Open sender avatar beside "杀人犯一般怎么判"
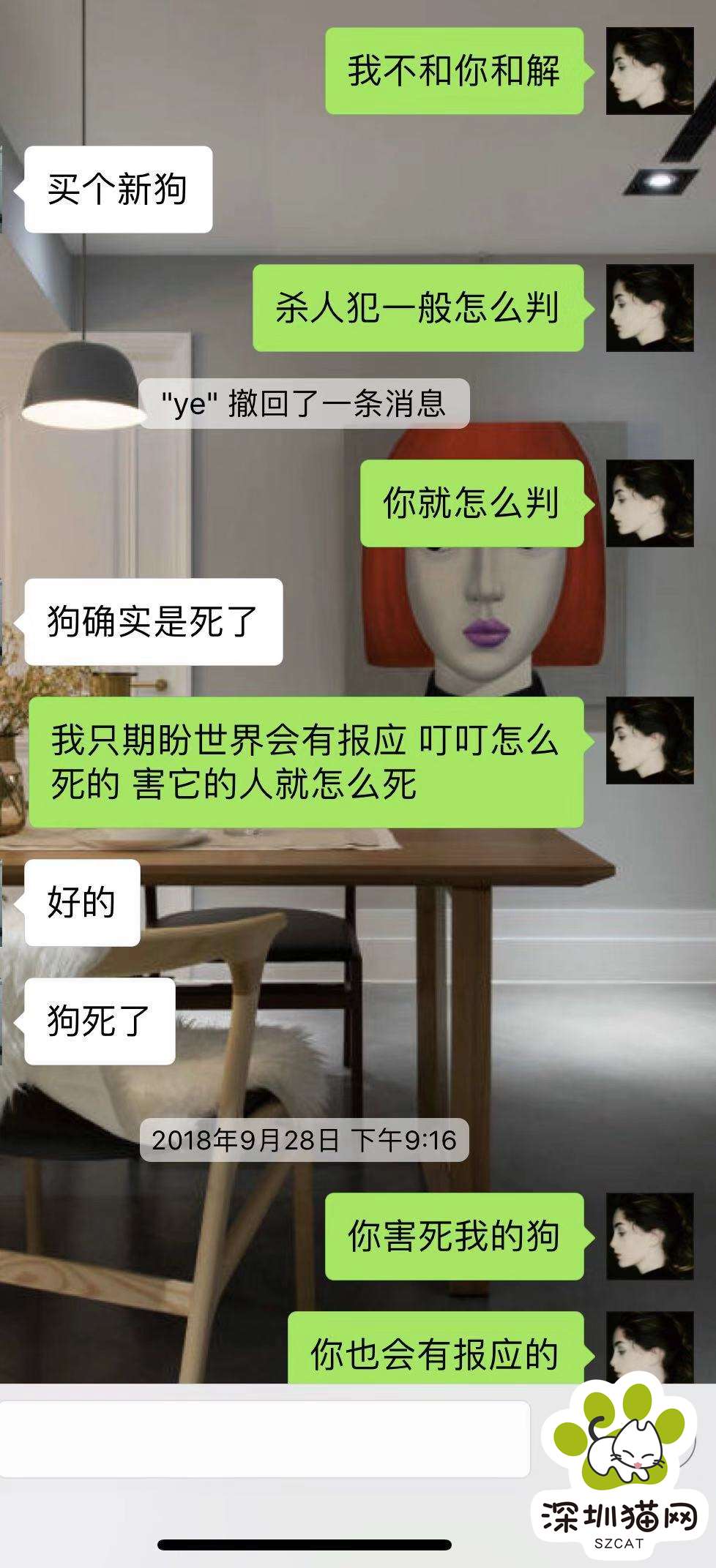This screenshot has height=1568, width=716. tap(649, 308)
